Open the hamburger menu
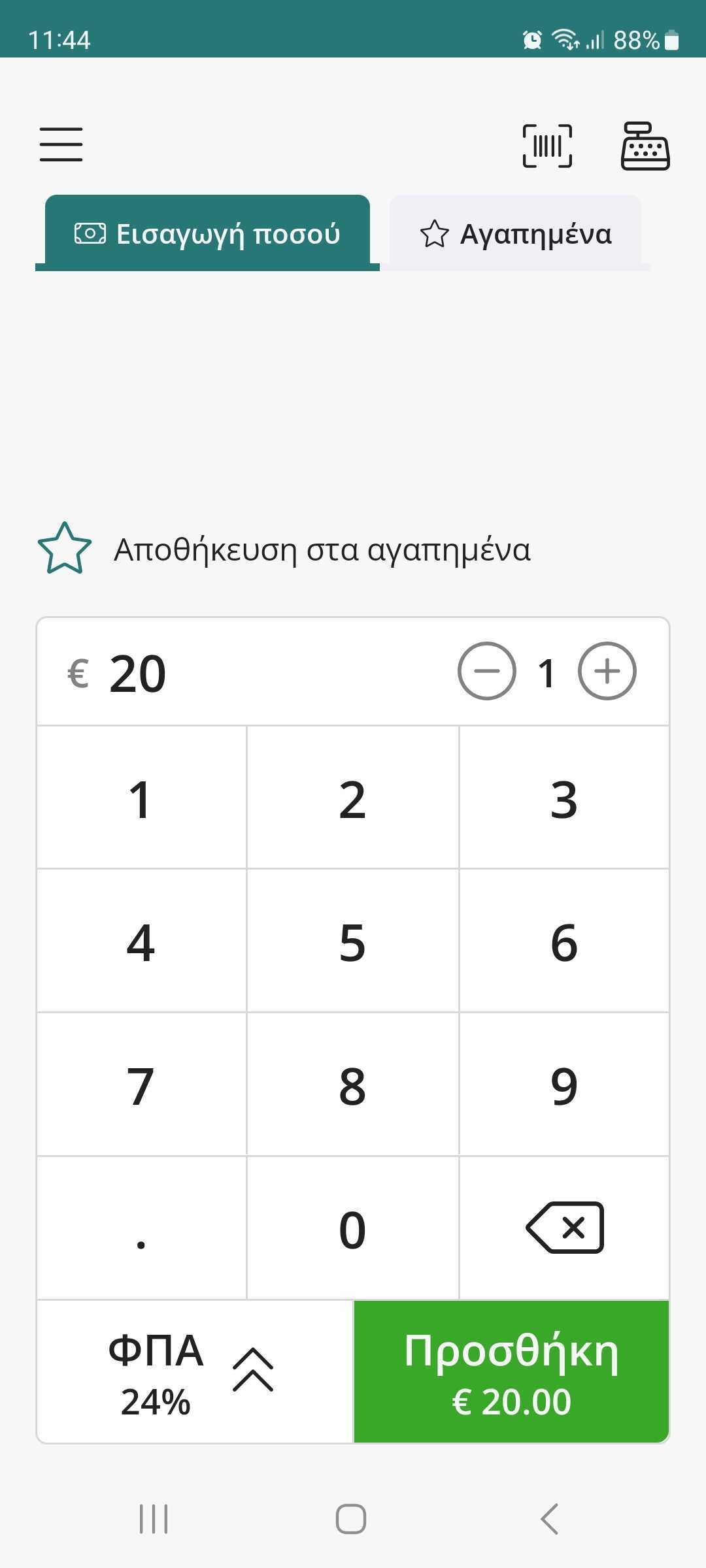The width and height of the screenshot is (706, 1568). (x=61, y=144)
